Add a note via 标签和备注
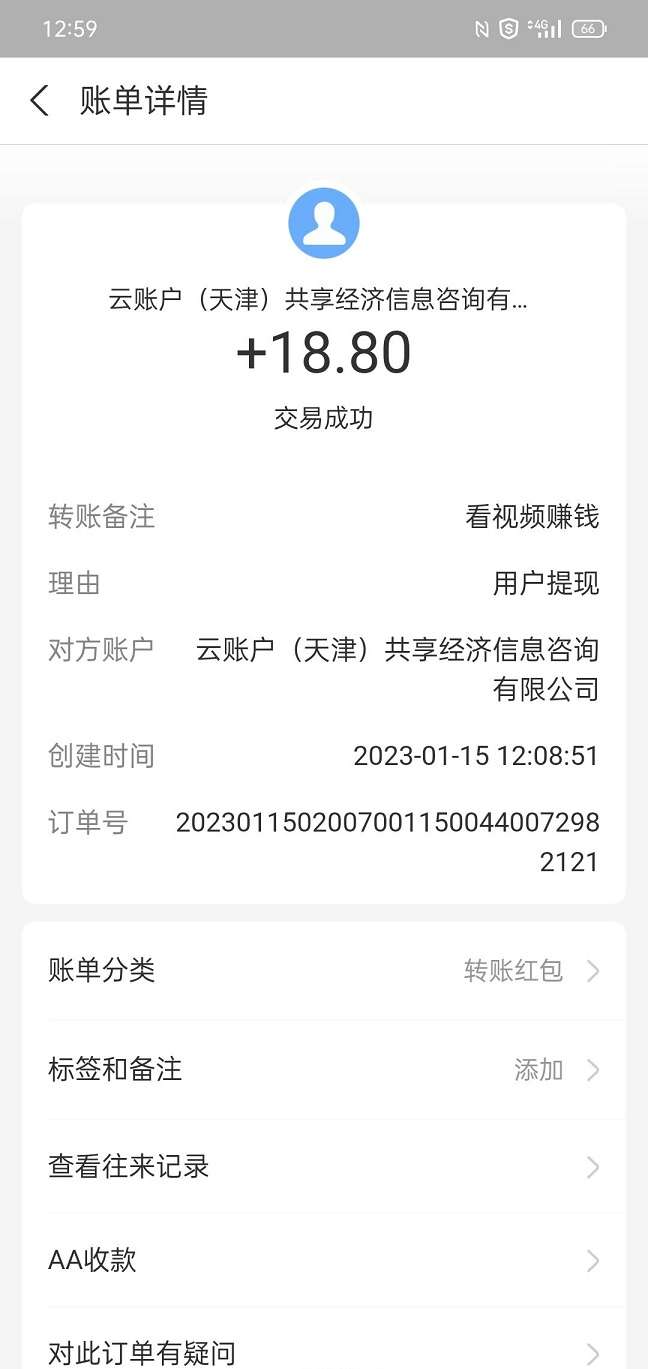 324,1069
